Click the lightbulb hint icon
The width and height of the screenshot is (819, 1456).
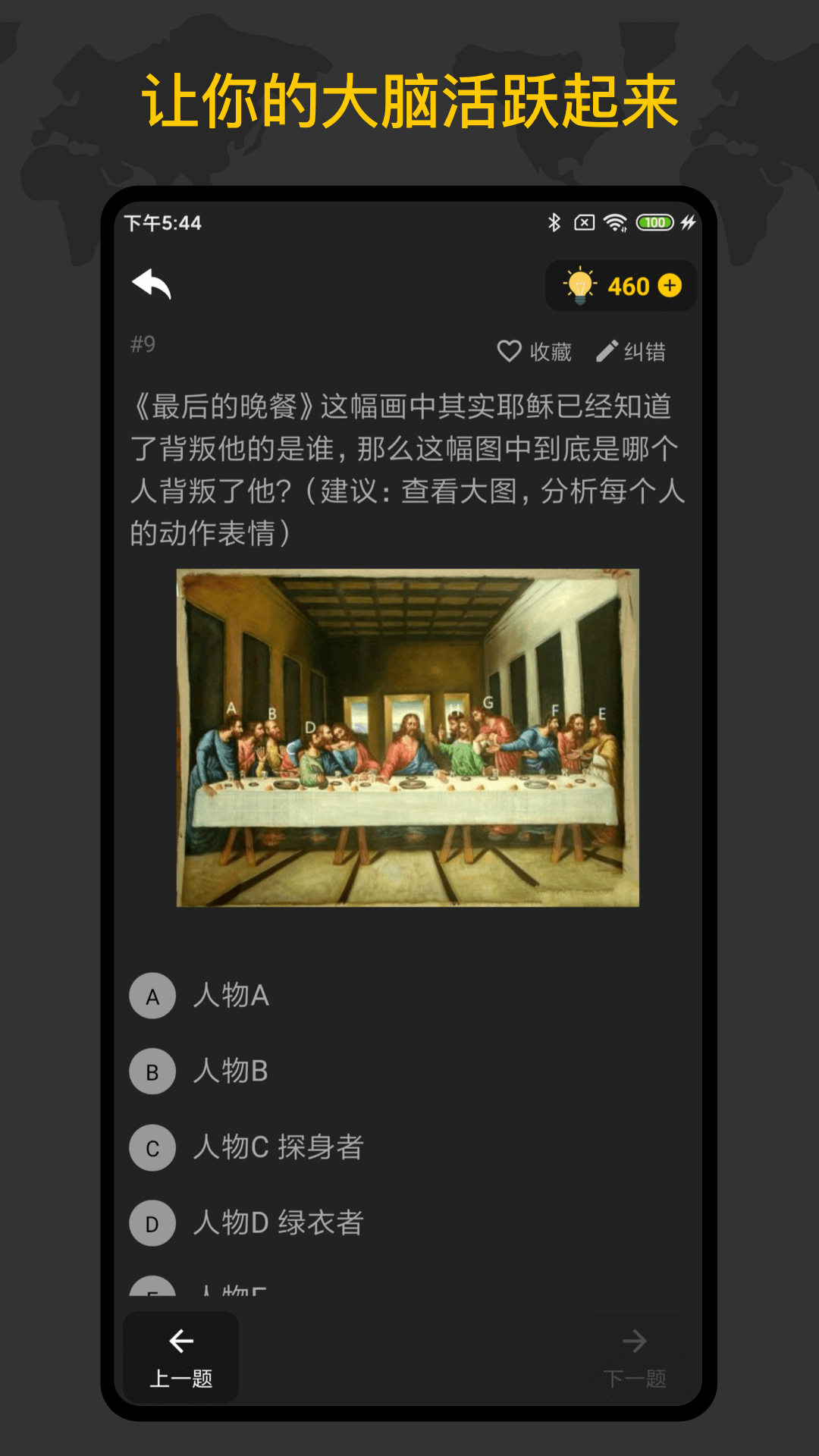click(x=581, y=286)
